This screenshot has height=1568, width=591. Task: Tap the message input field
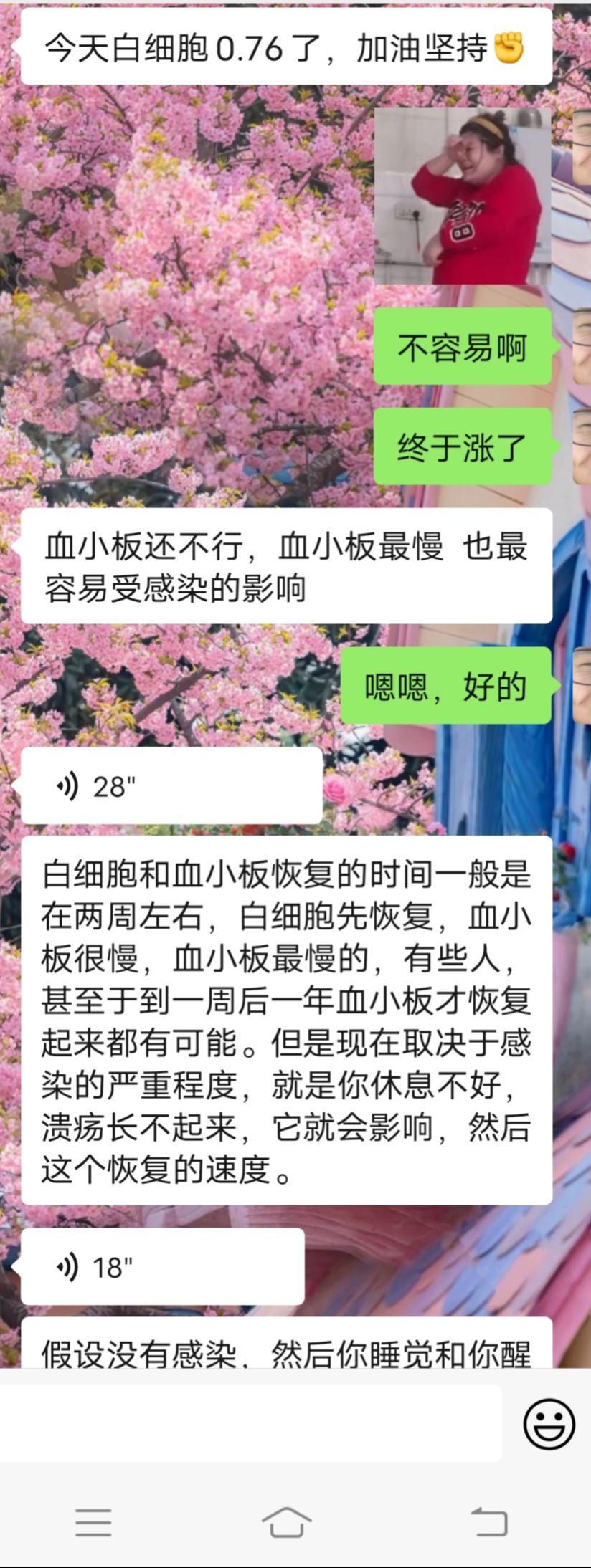251,1423
